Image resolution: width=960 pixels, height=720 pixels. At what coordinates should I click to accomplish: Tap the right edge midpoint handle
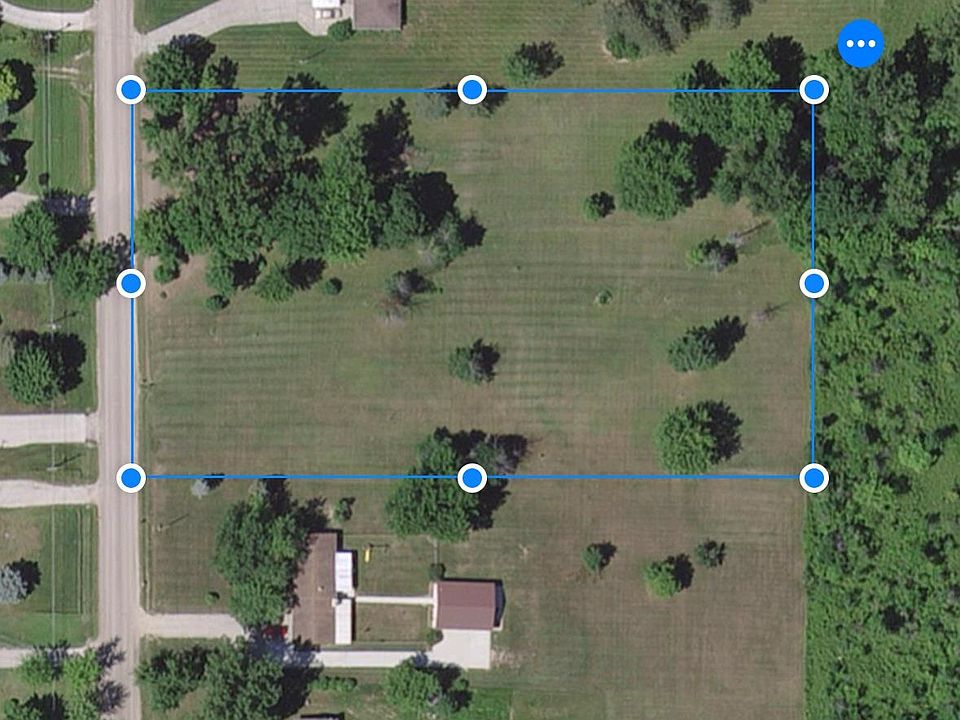point(814,284)
